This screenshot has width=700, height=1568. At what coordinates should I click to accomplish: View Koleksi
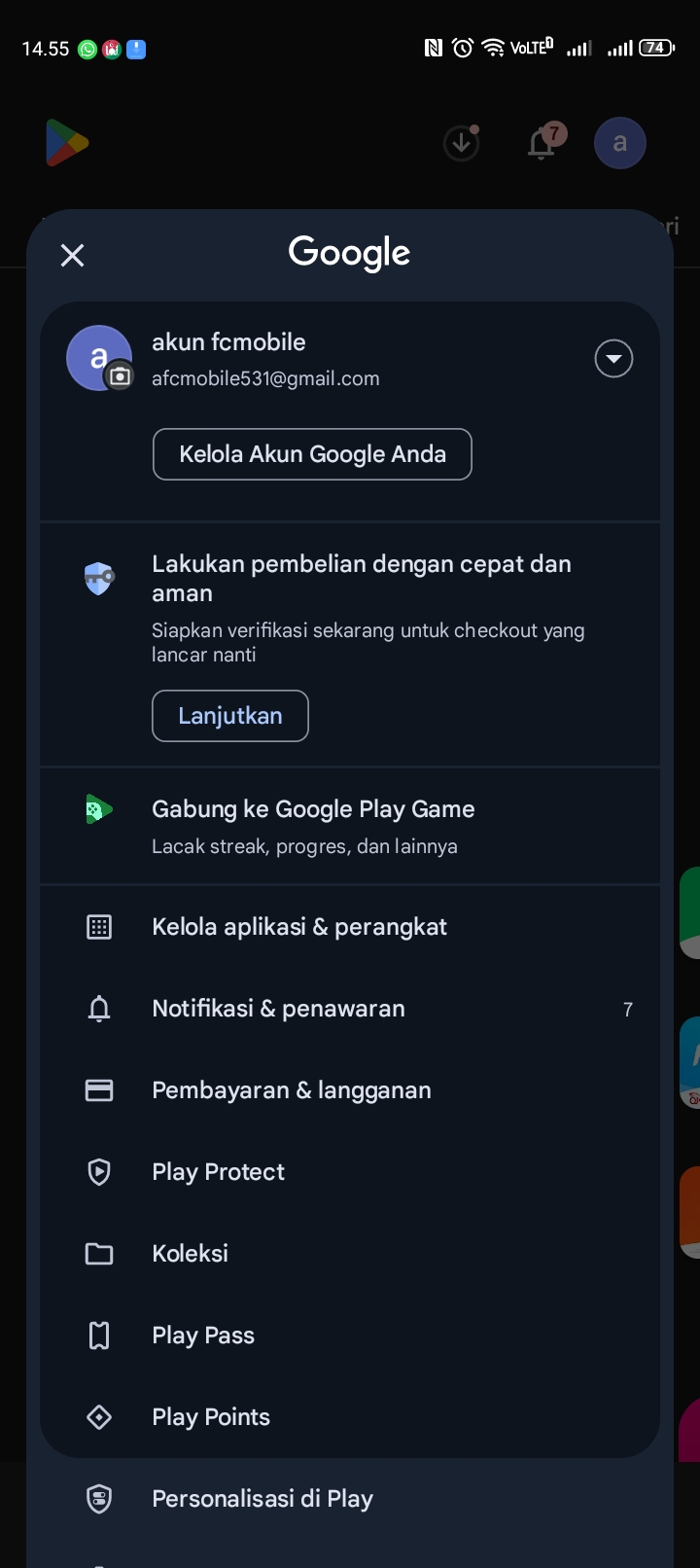[x=191, y=1254]
